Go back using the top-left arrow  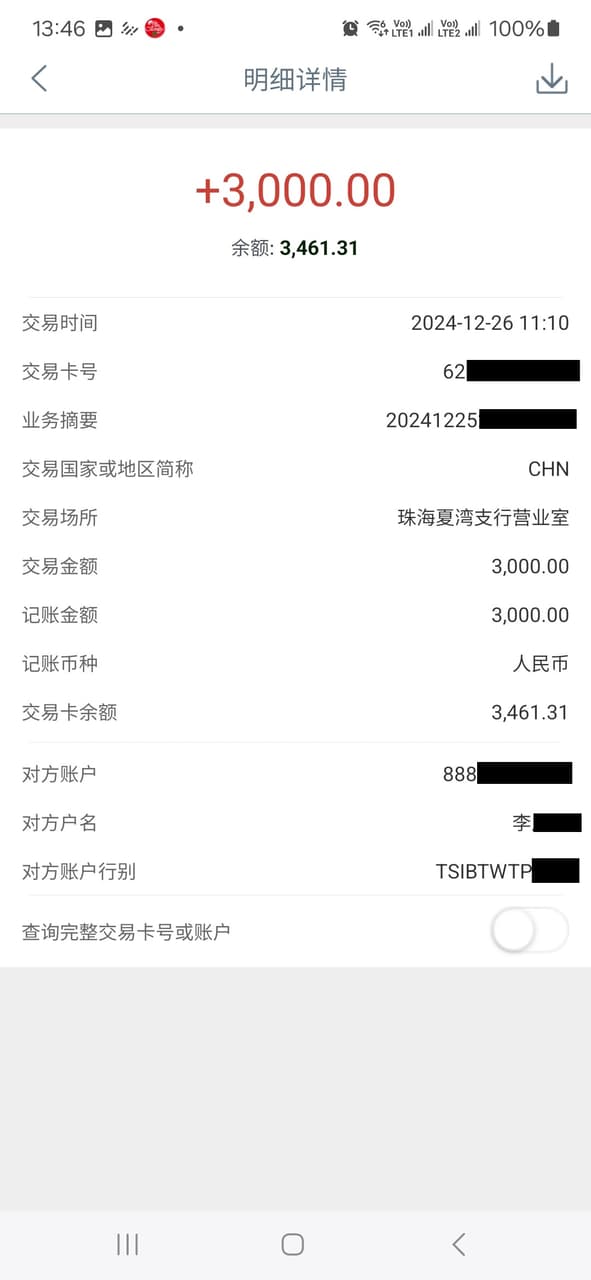click(x=39, y=79)
